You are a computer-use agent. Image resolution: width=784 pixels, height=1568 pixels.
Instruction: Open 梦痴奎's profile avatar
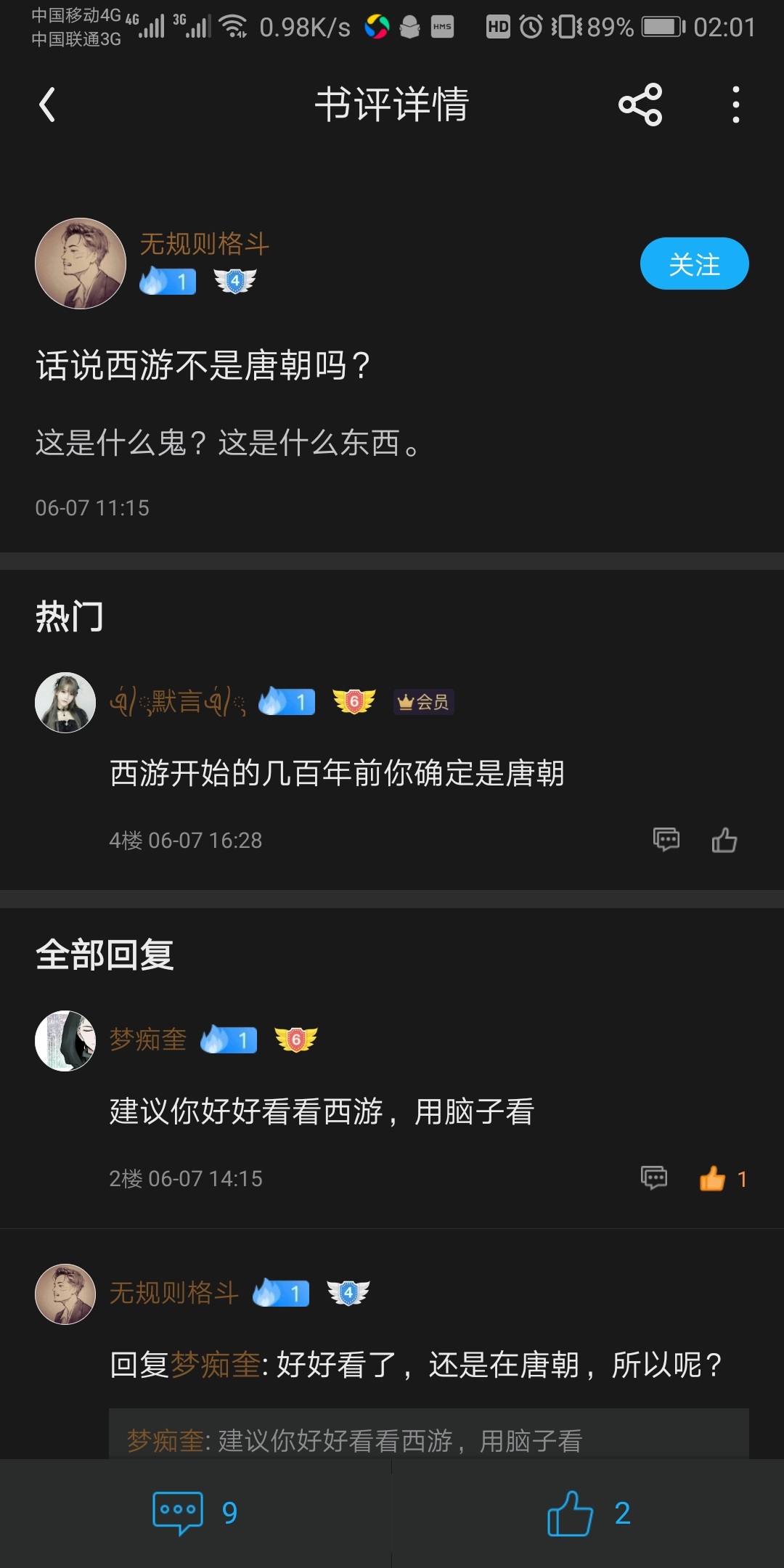[x=65, y=1041]
